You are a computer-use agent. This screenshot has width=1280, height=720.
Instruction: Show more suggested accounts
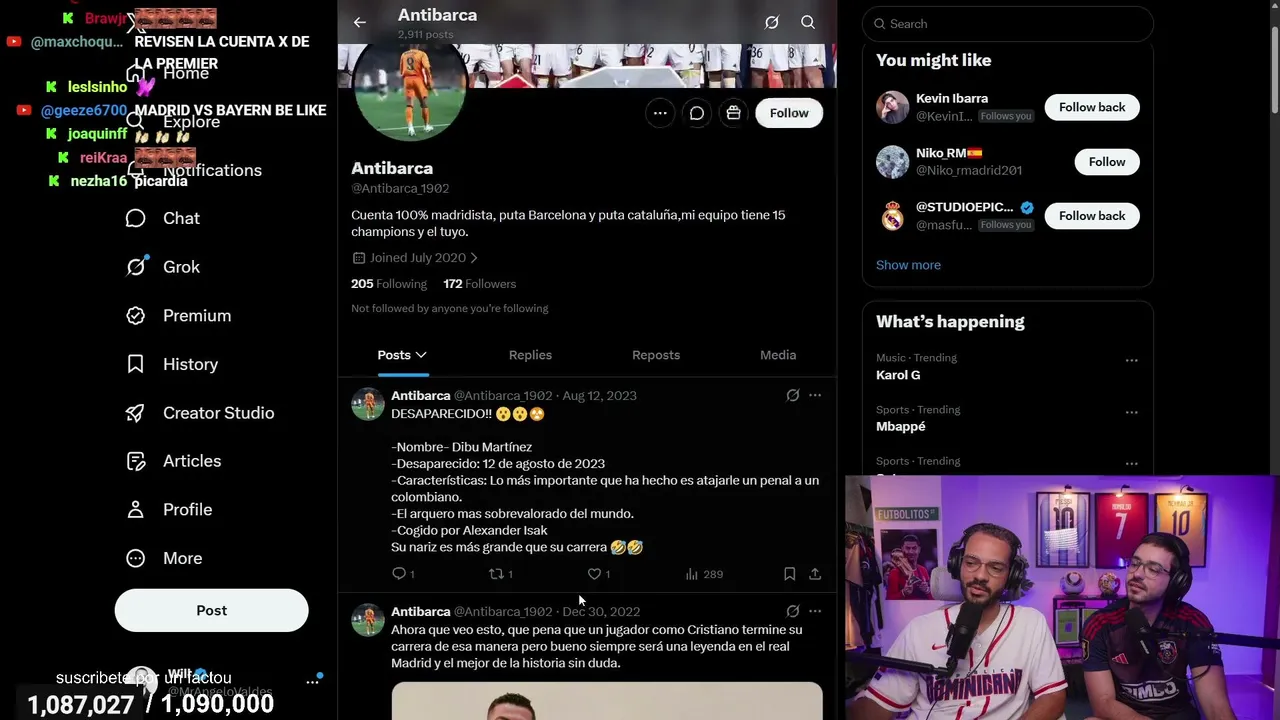(908, 265)
